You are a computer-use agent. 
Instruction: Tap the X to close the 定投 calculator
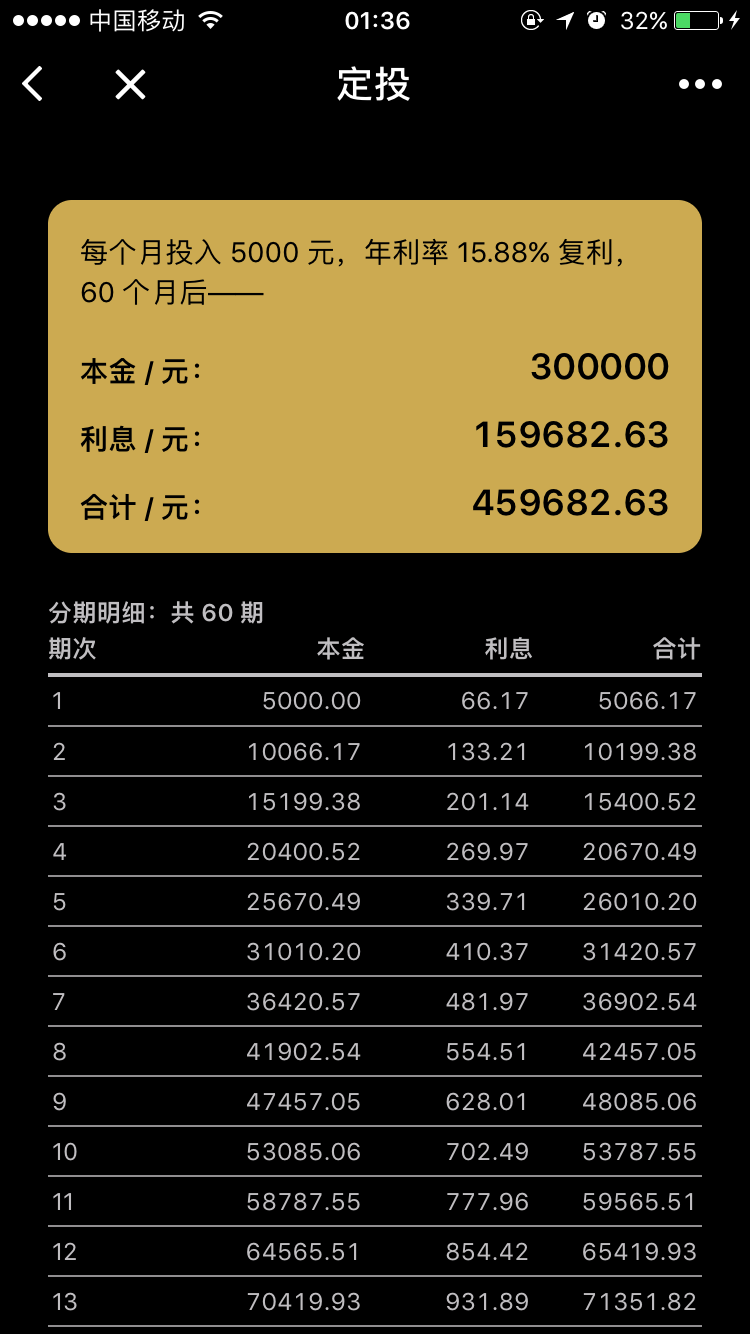point(129,84)
